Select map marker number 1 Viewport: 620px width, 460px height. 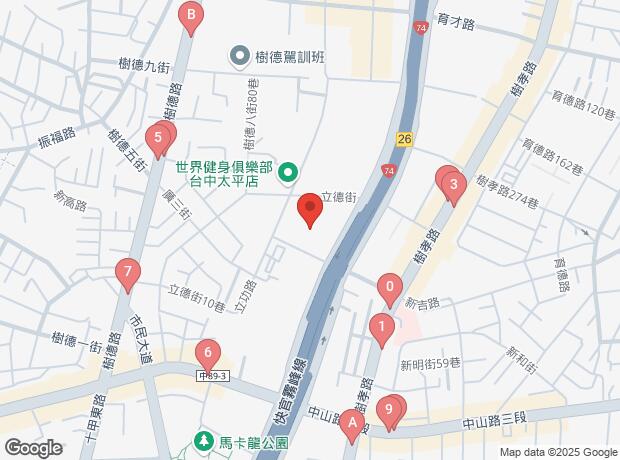tap(381, 328)
